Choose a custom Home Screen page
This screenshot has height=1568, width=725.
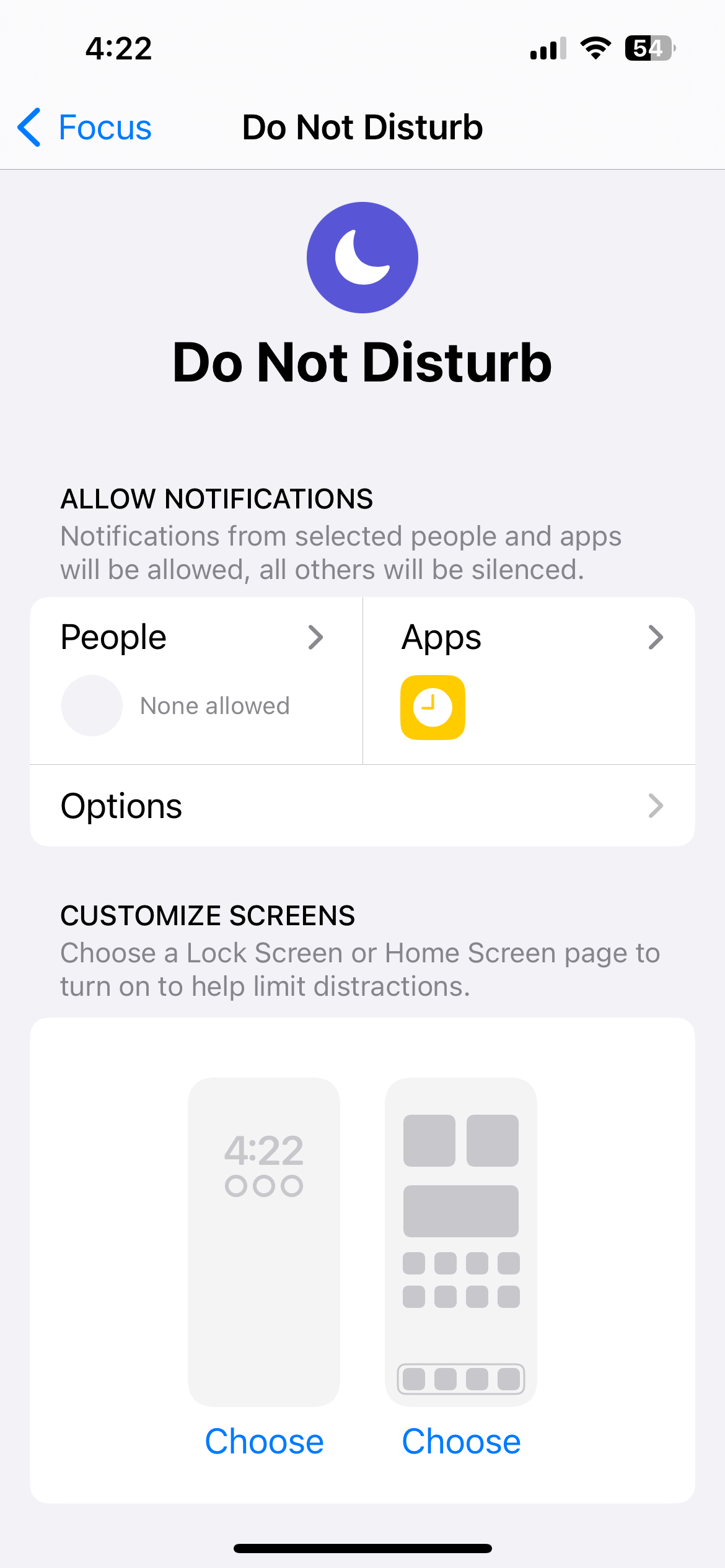(x=460, y=1440)
